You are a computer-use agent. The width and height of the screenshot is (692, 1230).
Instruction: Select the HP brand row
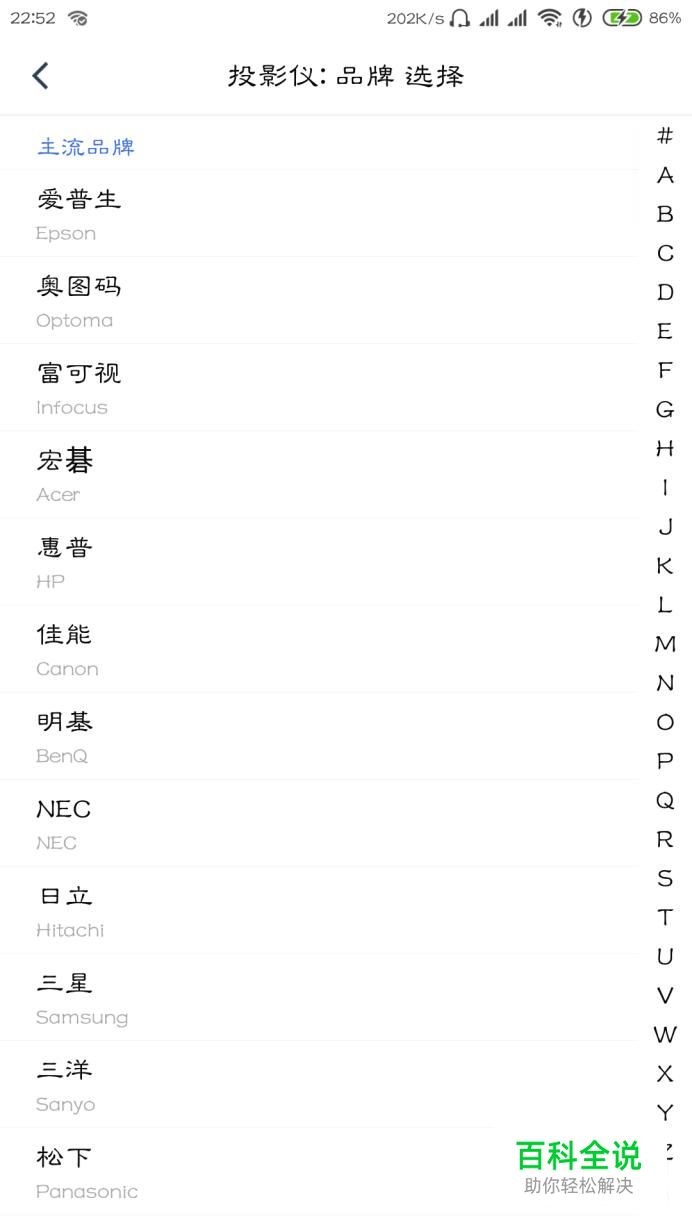[300, 562]
